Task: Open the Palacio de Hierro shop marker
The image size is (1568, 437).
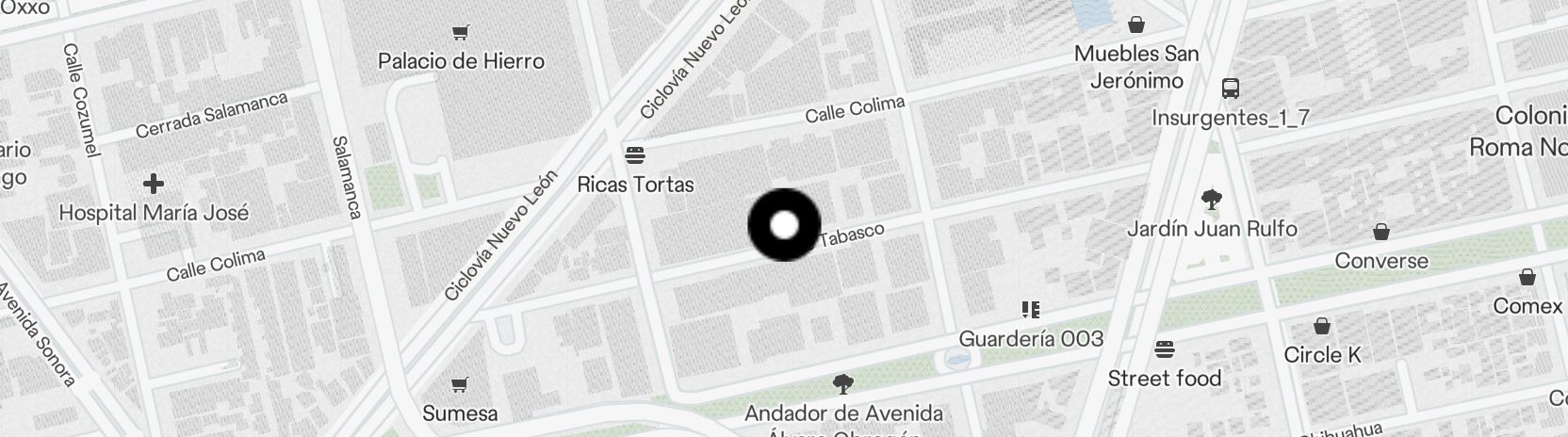Action: (460, 34)
